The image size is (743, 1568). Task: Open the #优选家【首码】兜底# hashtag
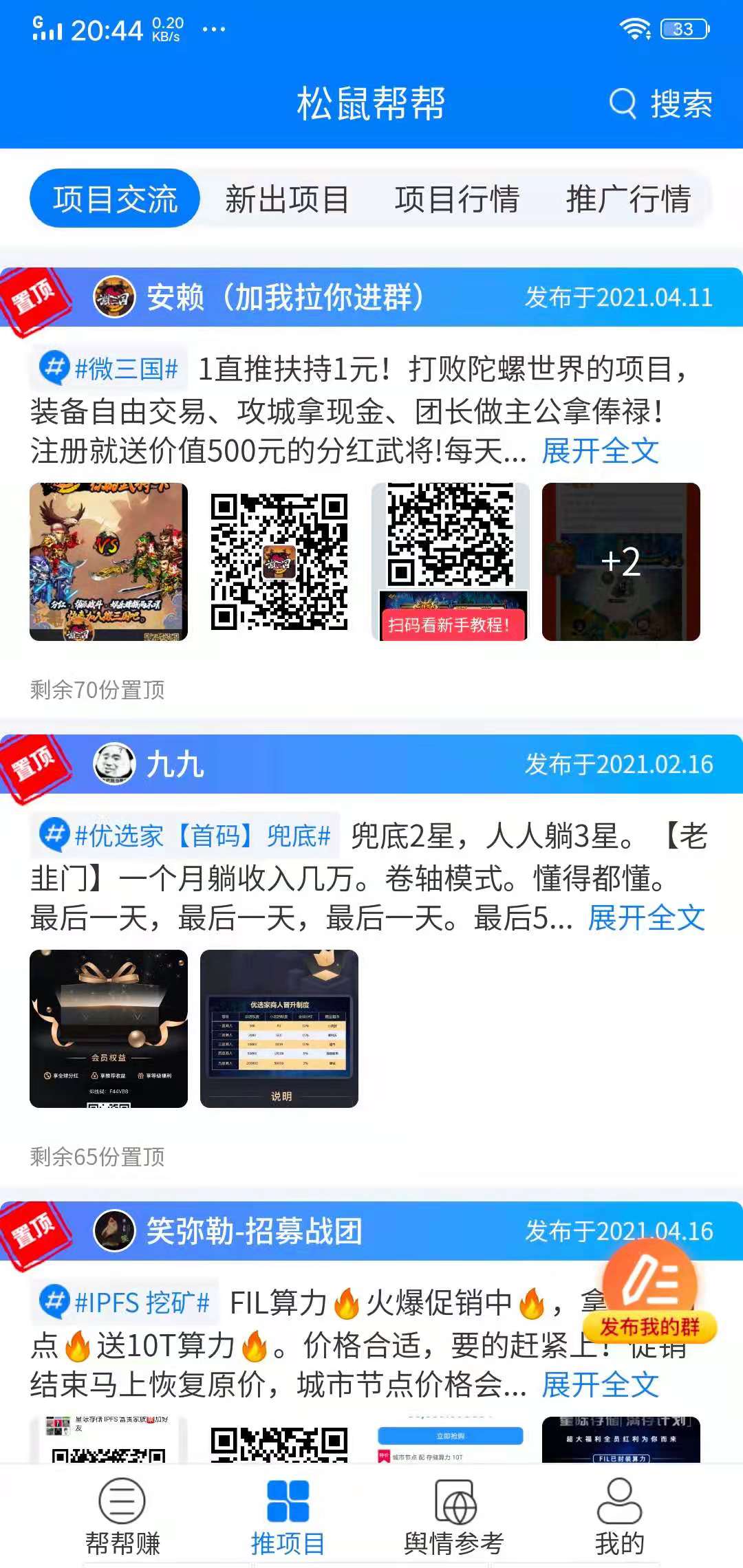click(186, 836)
